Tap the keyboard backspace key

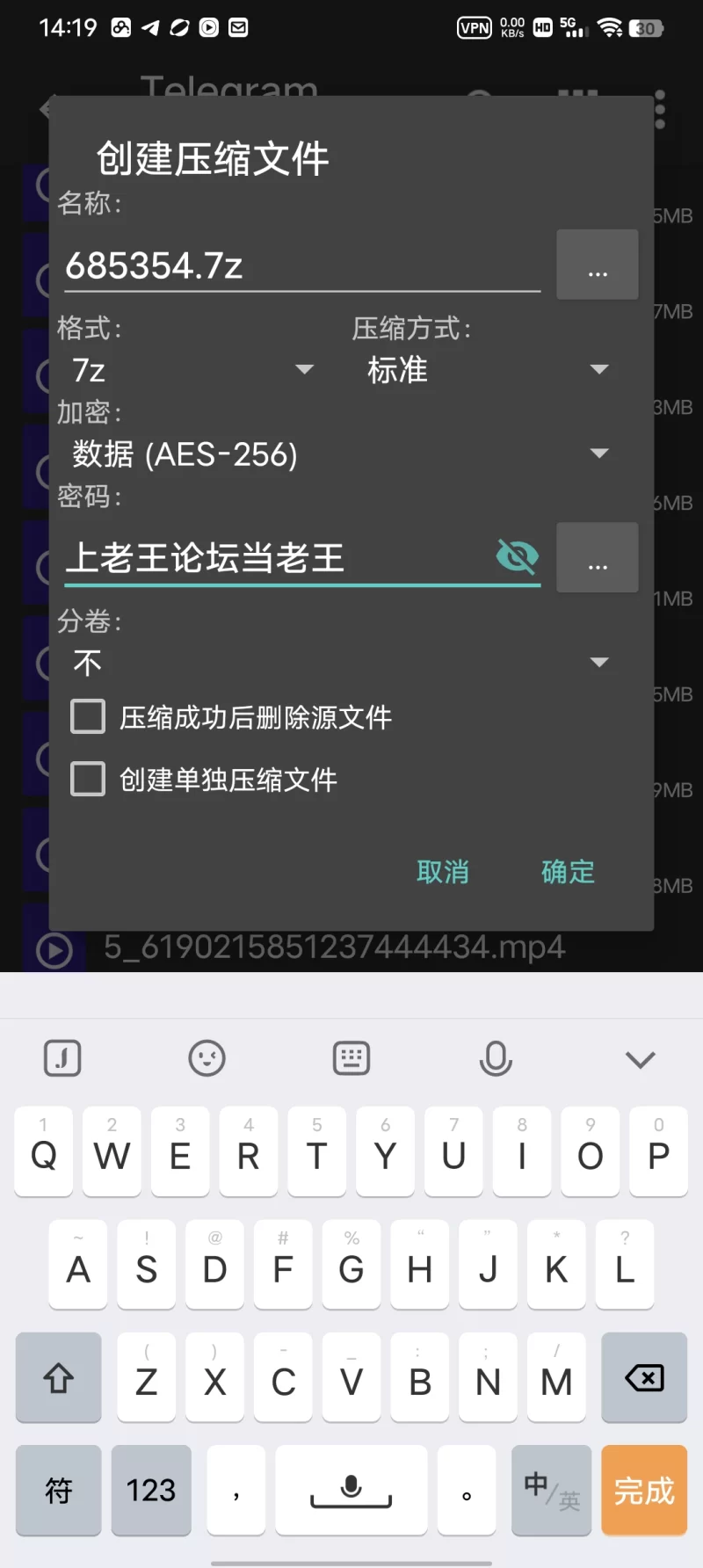(x=643, y=1378)
